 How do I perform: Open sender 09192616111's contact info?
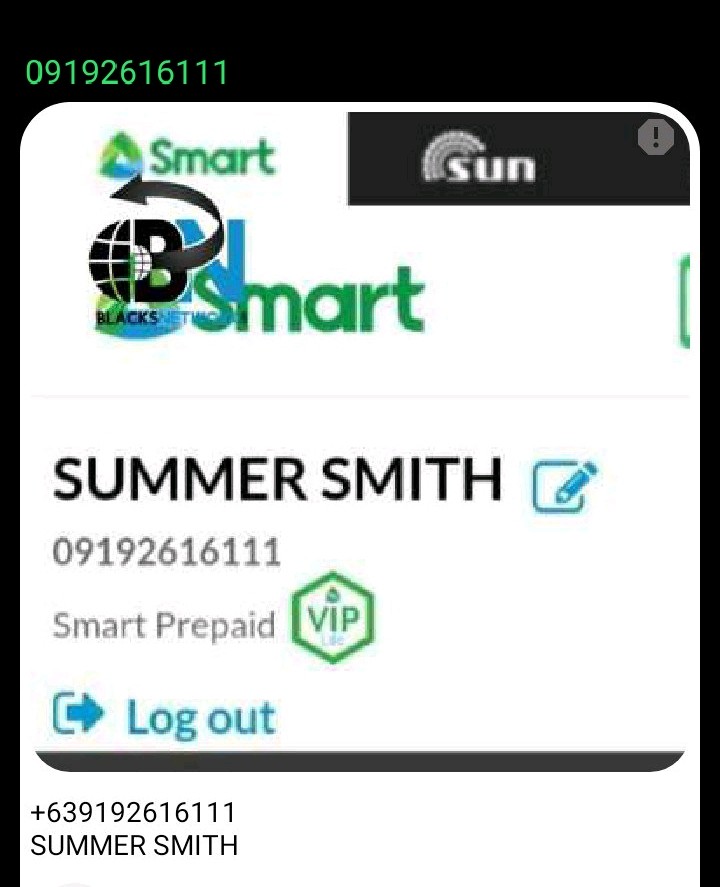point(127,72)
